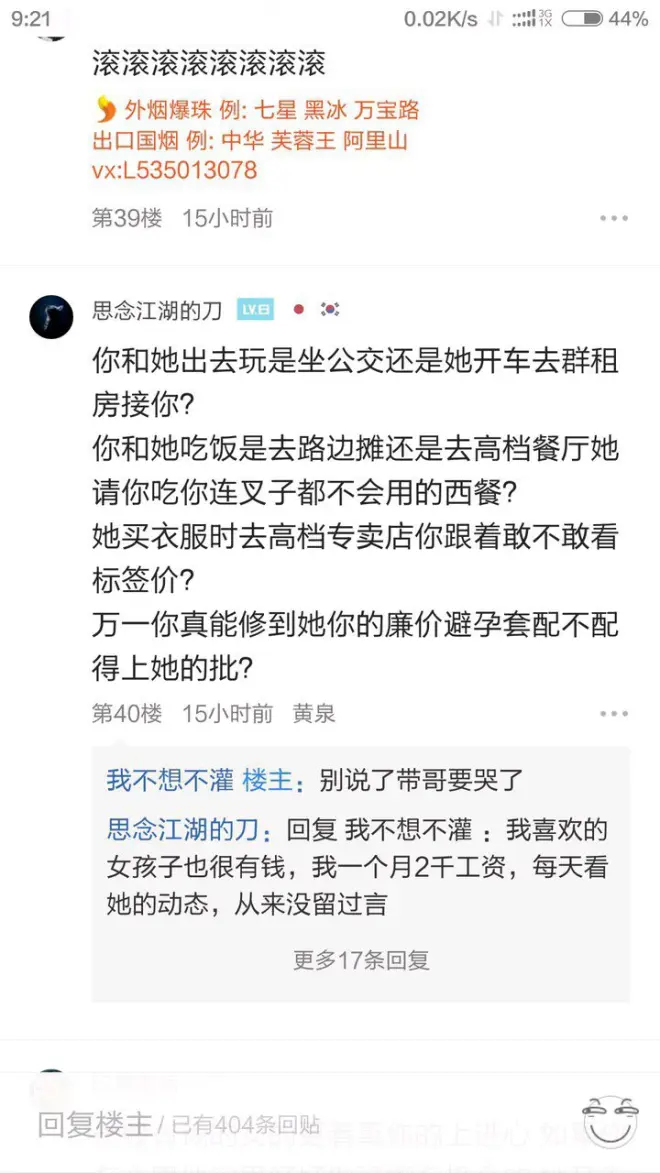Open 思念江湖的刀 profile avatar
Screen dimensions: 660x1173
[x=51, y=316]
